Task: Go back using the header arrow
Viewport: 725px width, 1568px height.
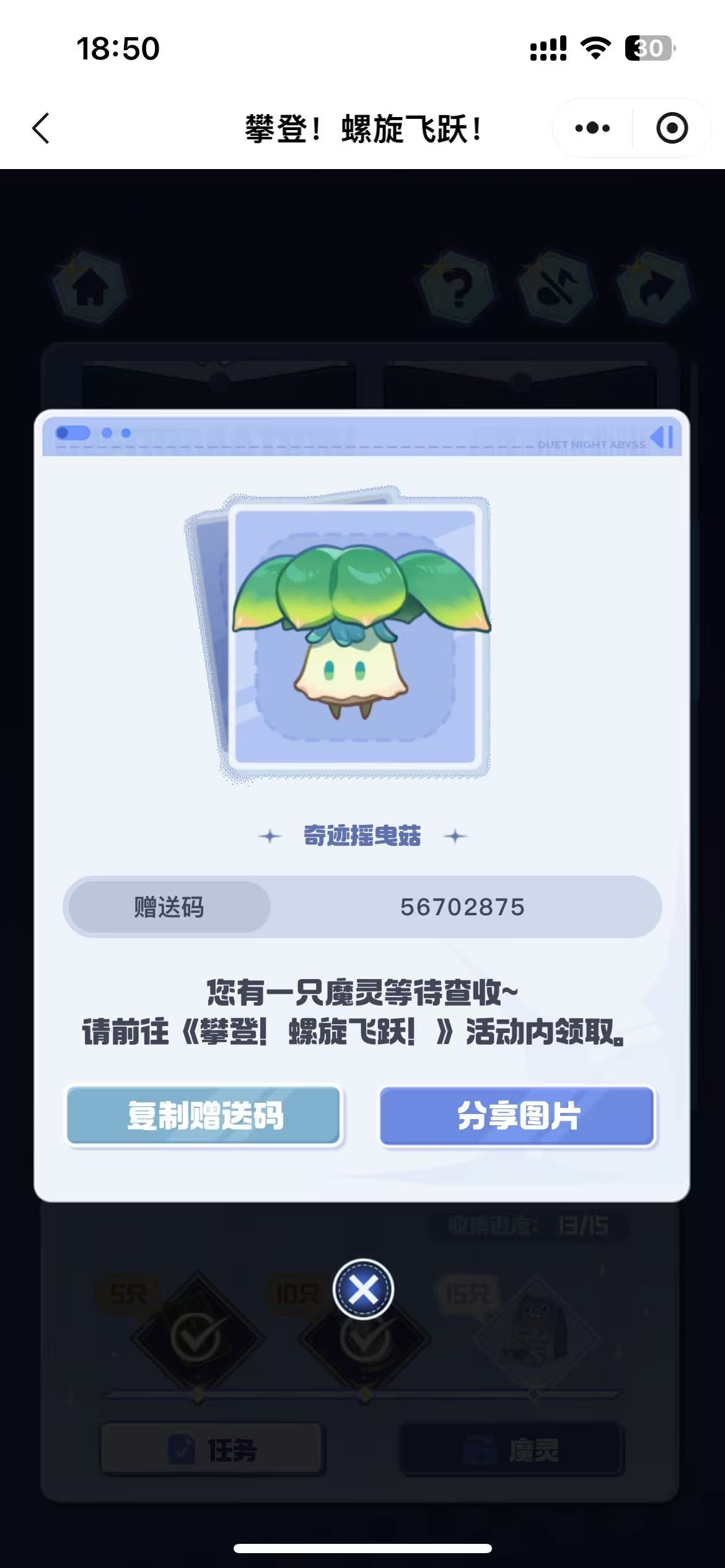Action: (x=41, y=129)
